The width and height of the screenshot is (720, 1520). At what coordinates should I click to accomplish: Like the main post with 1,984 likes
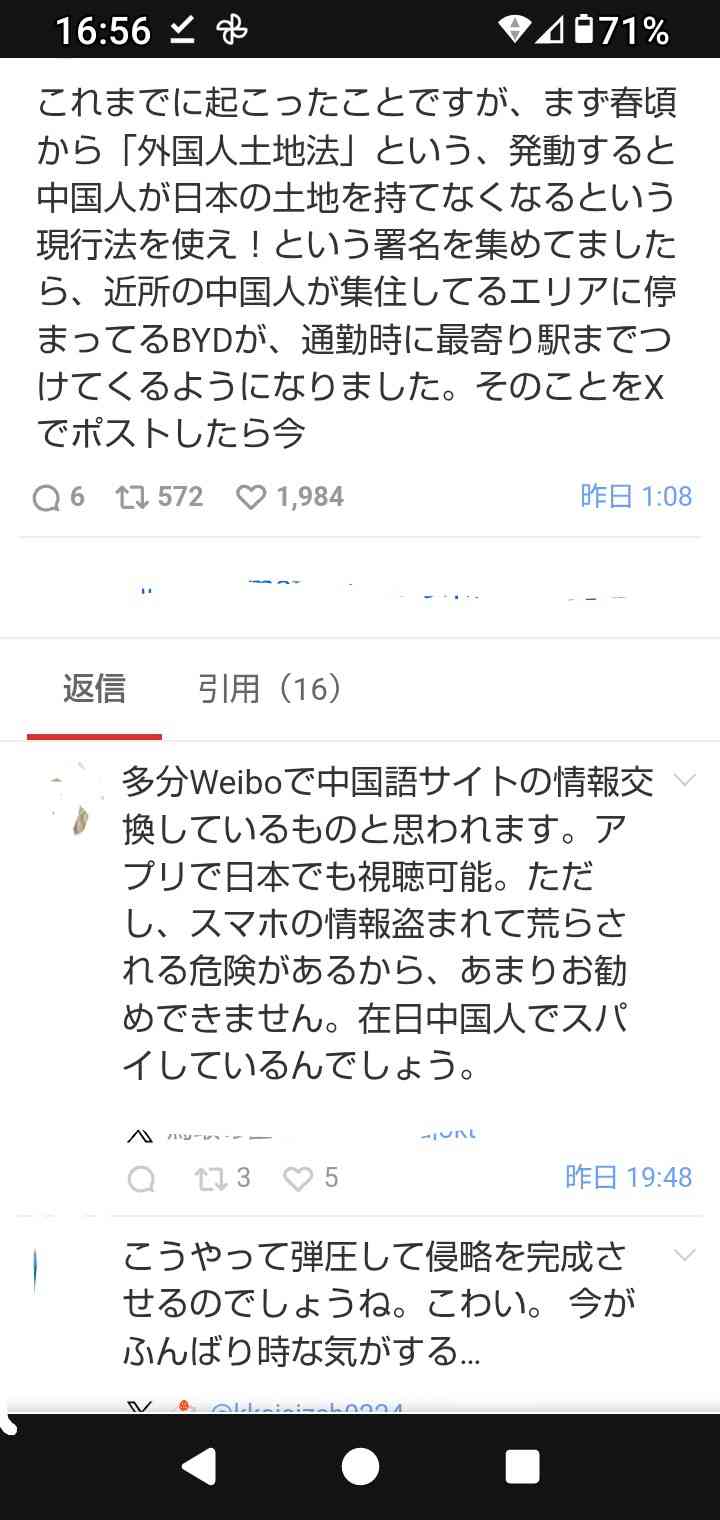pyautogui.click(x=251, y=497)
